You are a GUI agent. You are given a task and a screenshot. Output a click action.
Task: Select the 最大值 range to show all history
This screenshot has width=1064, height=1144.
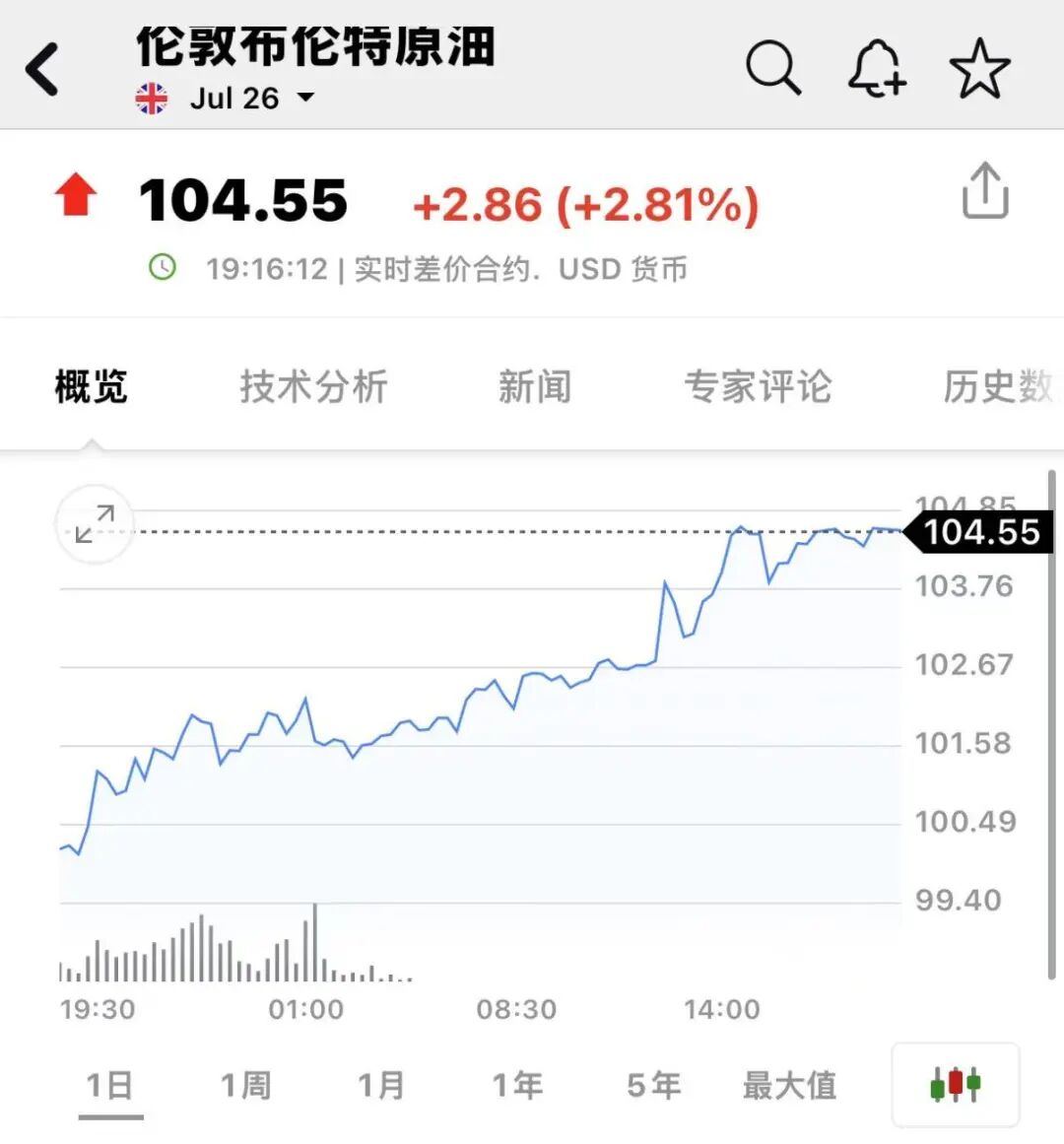[788, 1085]
